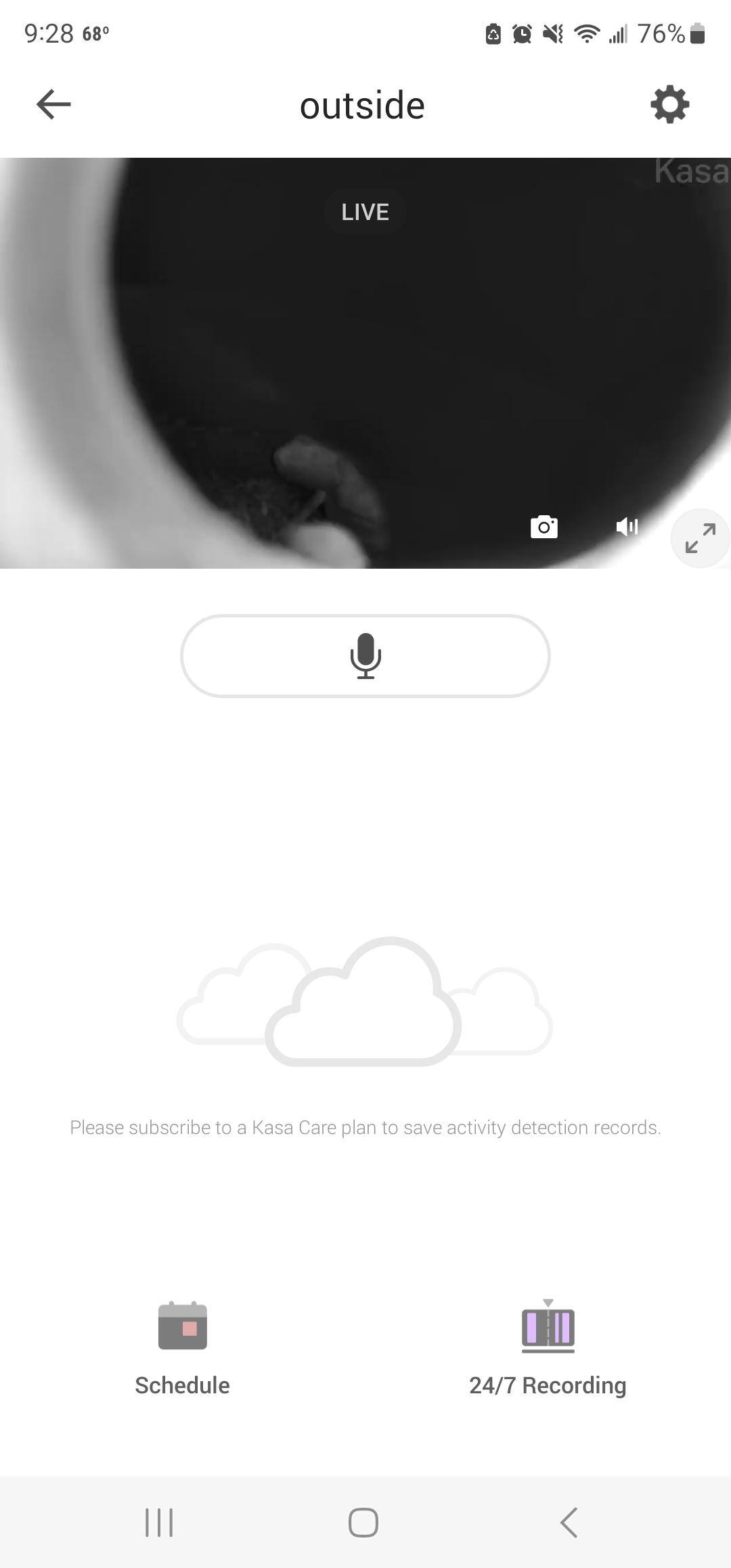Take a snapshot of the live feed

click(x=544, y=527)
